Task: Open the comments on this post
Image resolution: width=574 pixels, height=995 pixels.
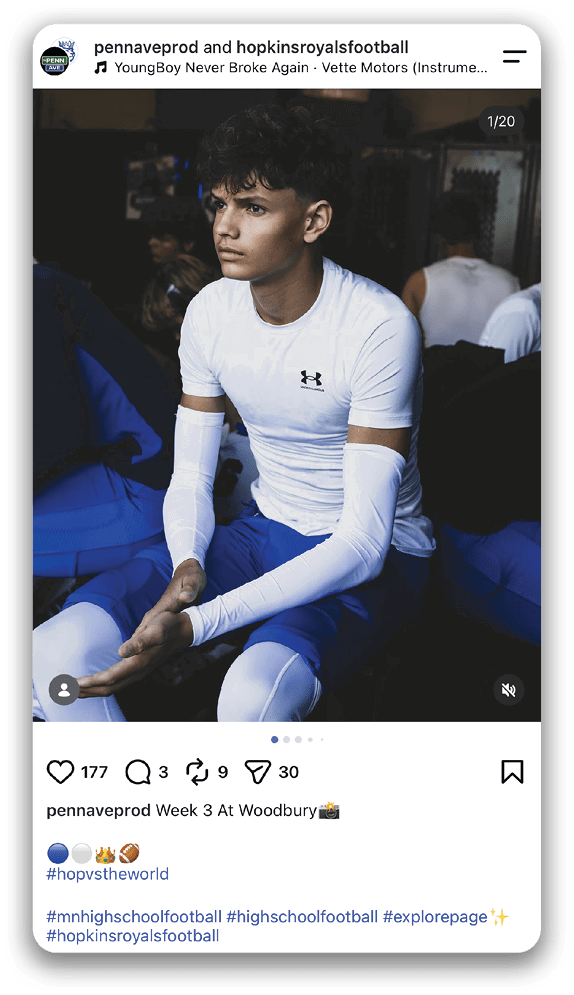Action: [x=138, y=772]
